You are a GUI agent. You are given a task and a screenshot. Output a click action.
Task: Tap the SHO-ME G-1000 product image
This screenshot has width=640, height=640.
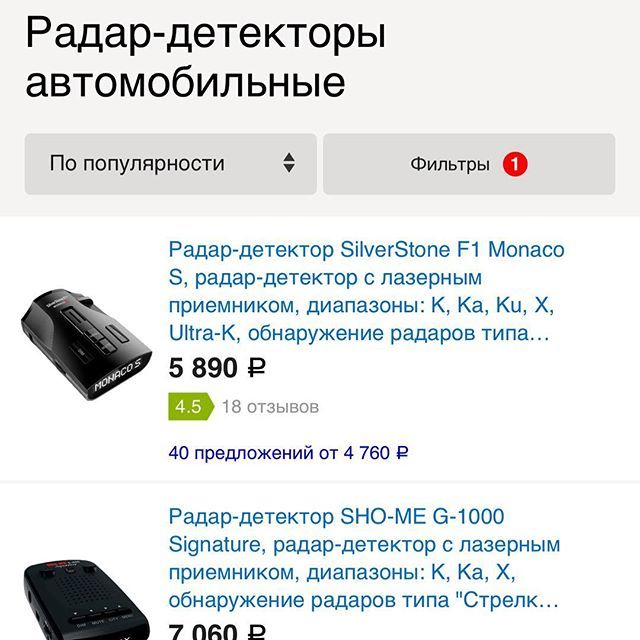pyautogui.click(x=88, y=600)
